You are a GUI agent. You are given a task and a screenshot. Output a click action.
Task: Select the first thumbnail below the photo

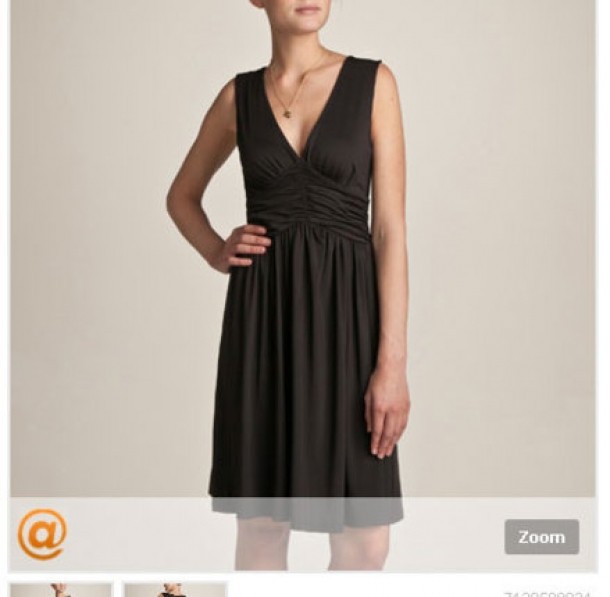(61, 589)
